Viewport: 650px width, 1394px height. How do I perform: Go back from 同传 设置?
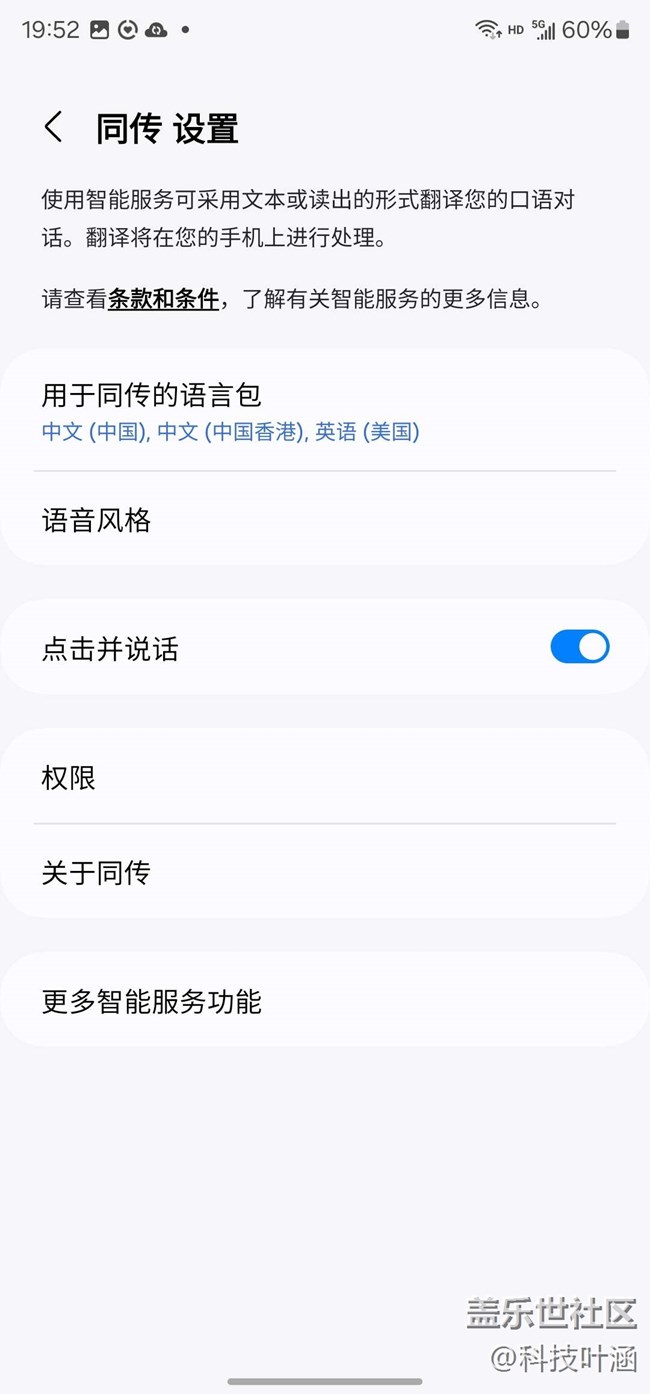tap(54, 127)
